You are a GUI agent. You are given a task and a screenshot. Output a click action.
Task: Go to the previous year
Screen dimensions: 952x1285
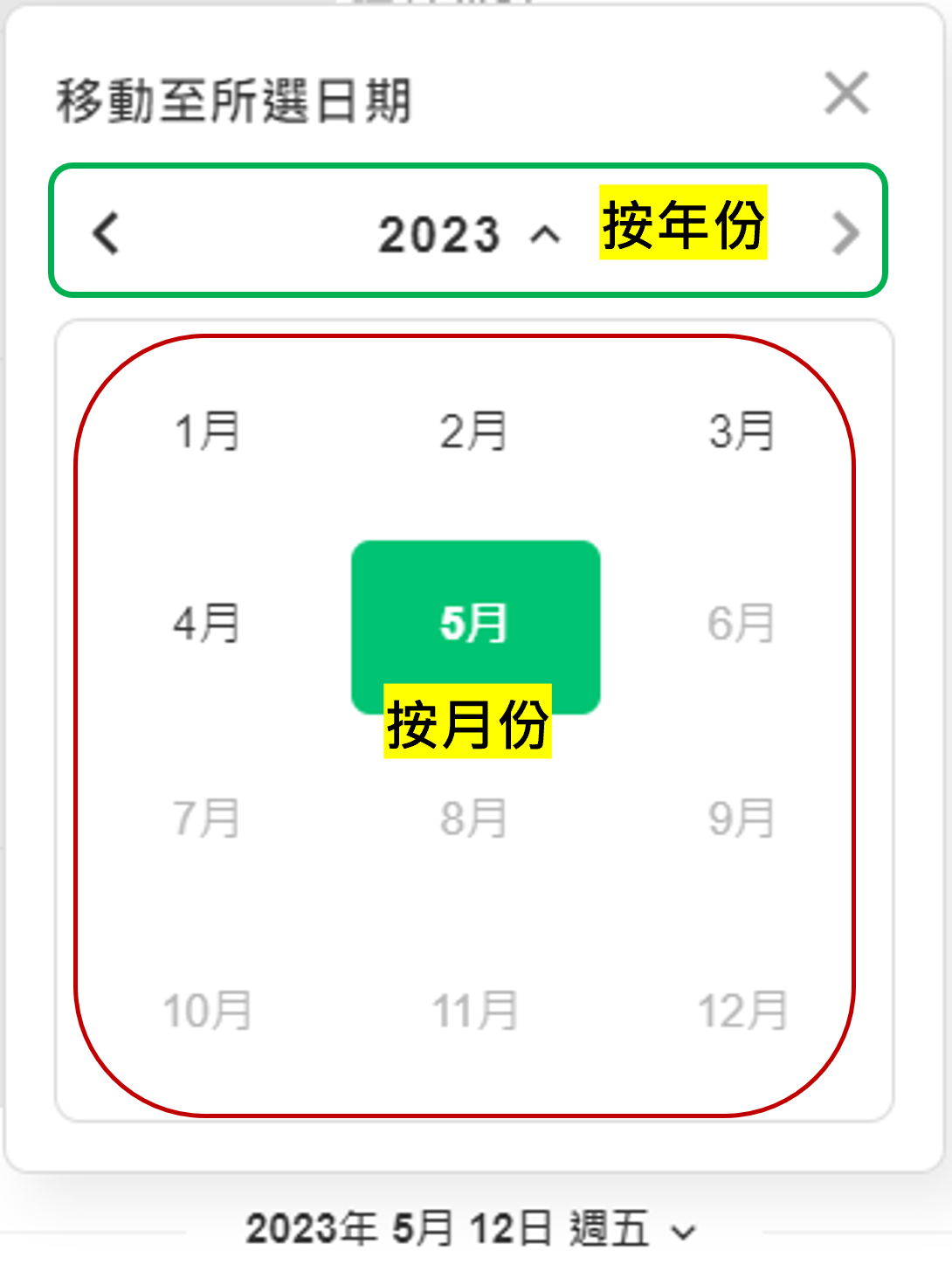click(x=107, y=233)
